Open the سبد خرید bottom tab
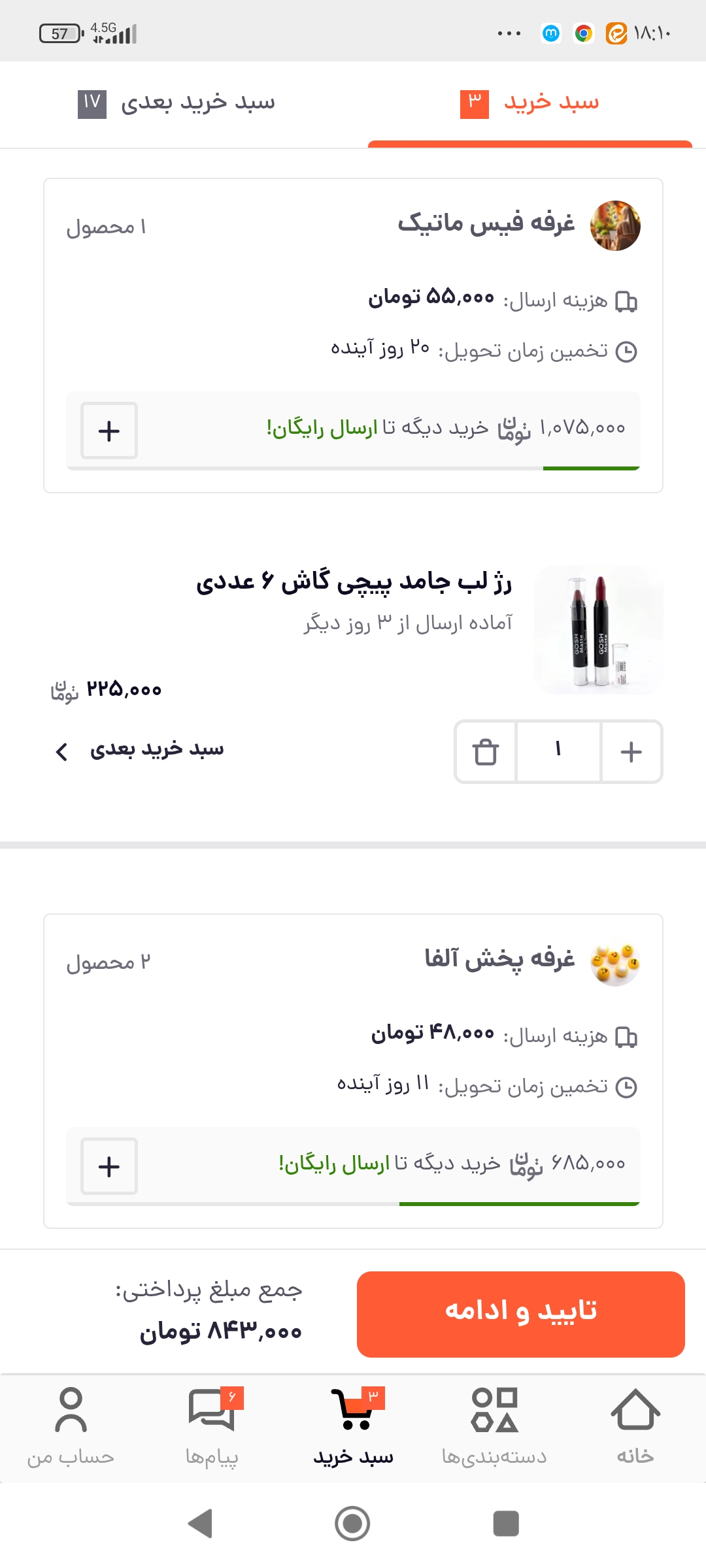 pos(353,1424)
